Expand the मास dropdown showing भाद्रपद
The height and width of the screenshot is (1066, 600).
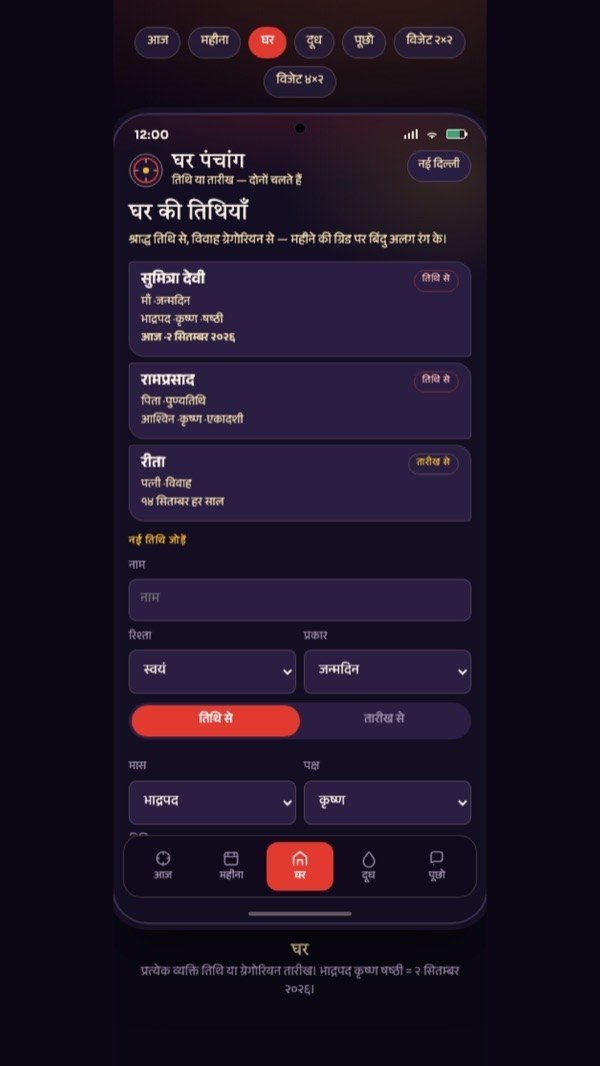[x=212, y=802]
